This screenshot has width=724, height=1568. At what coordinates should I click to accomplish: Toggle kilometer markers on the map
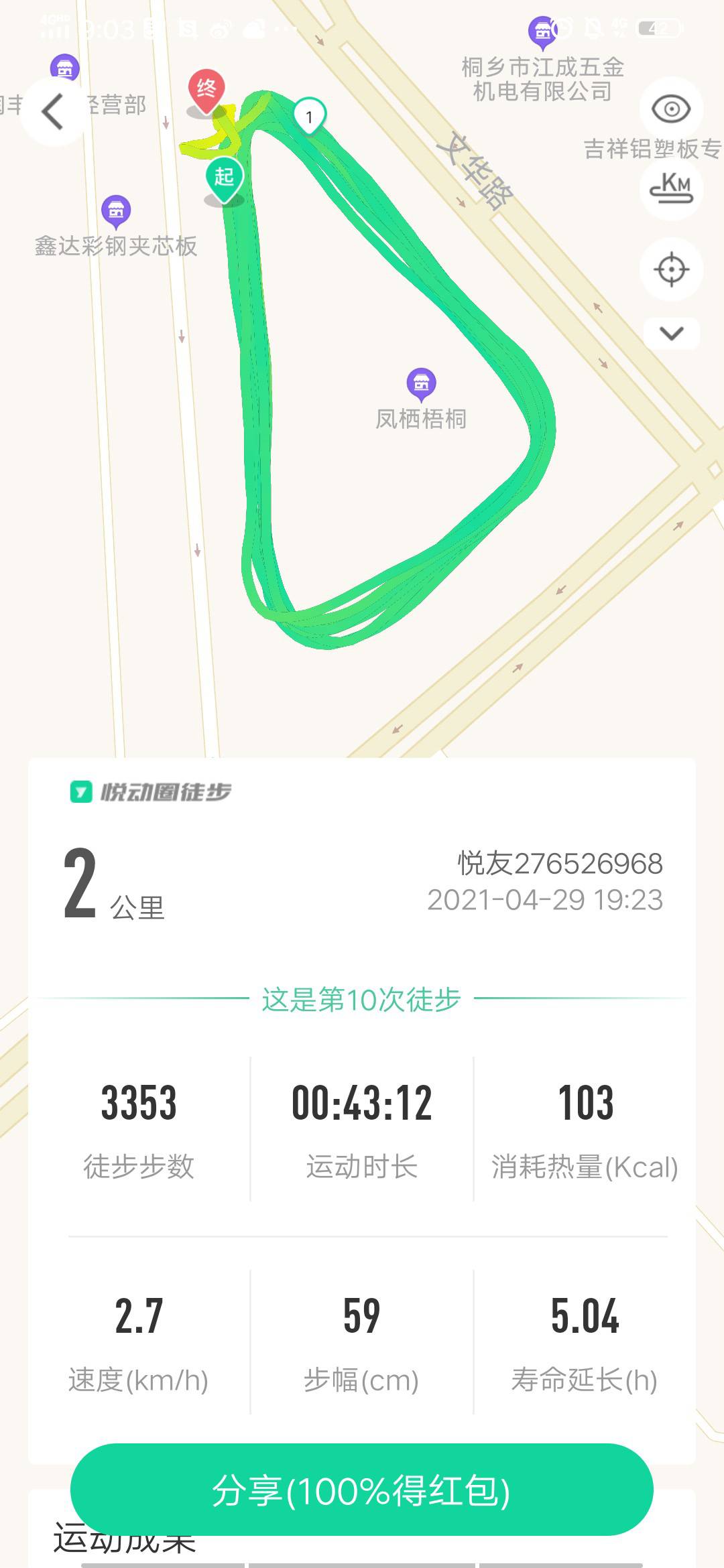671,188
